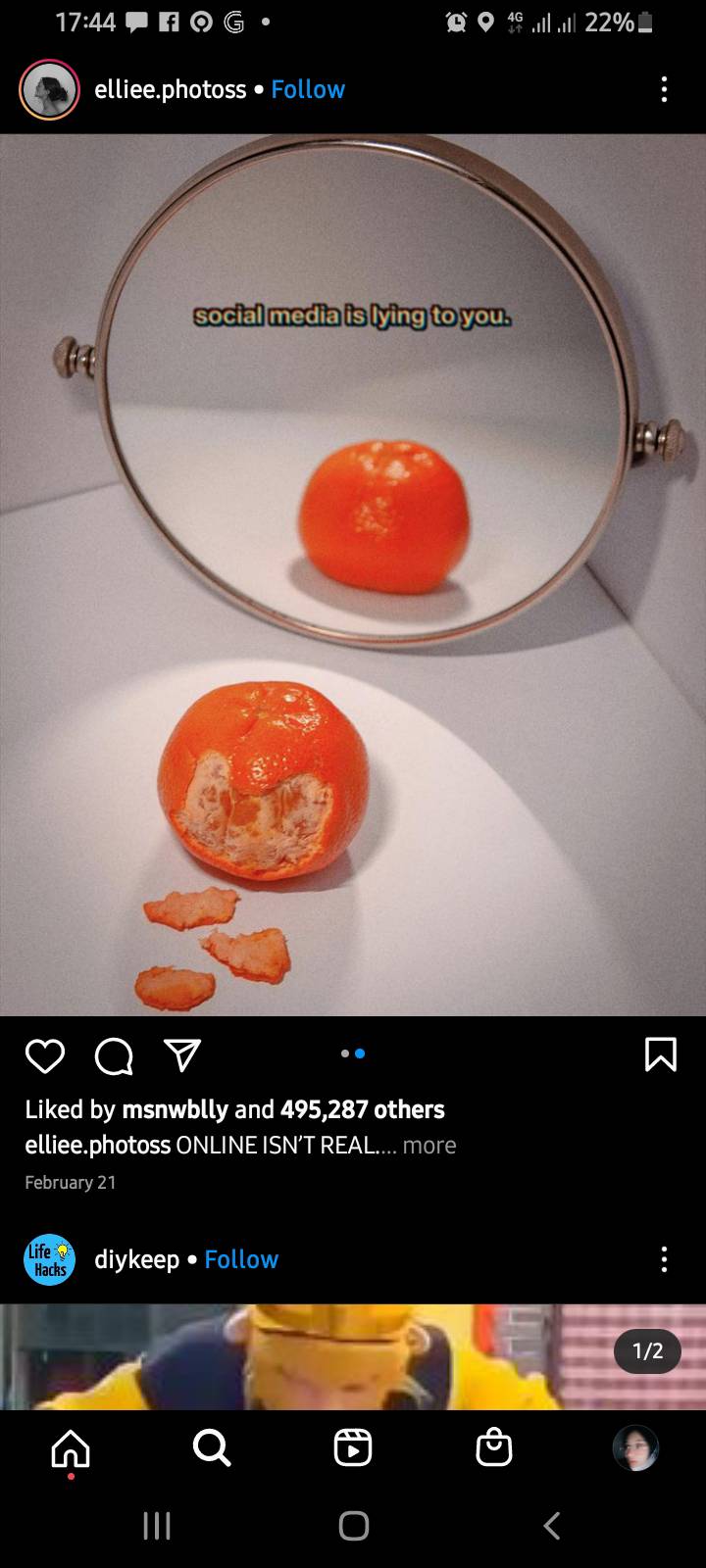Viewport: 706px width, 1568px height.
Task: Like the elliee.photoss post
Action: (45, 1055)
